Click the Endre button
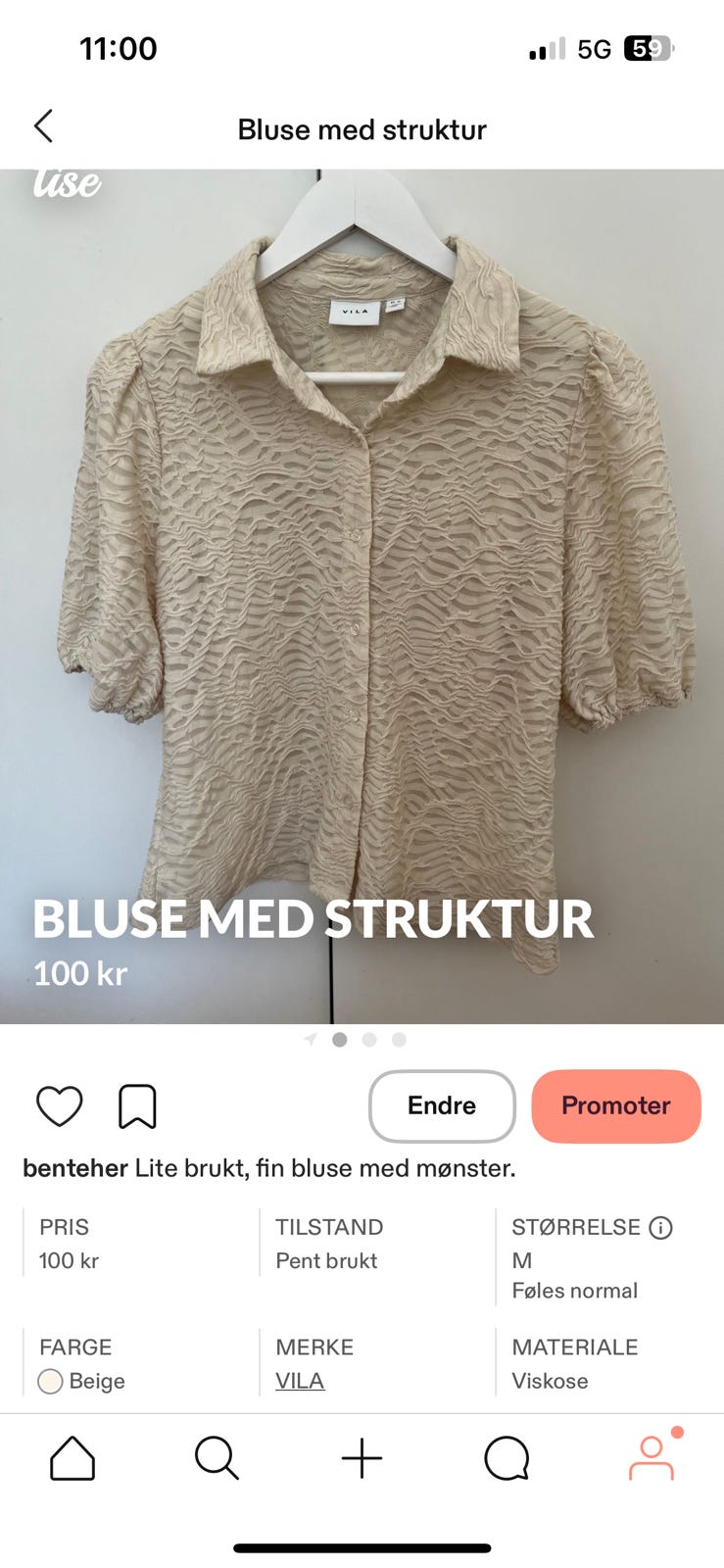Image resolution: width=724 pixels, height=1568 pixels. click(x=442, y=1105)
